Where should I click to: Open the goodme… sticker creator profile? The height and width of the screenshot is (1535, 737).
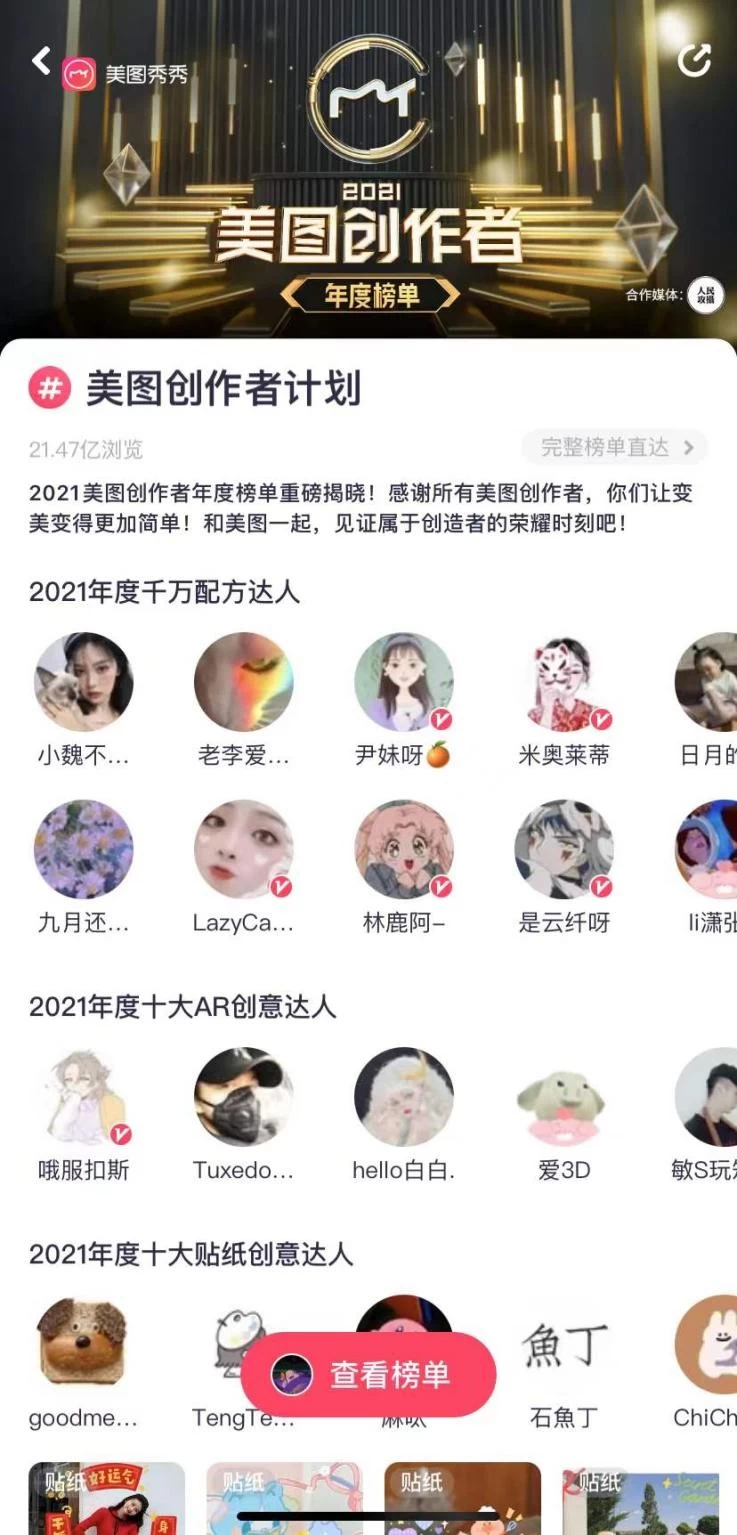(x=84, y=1345)
